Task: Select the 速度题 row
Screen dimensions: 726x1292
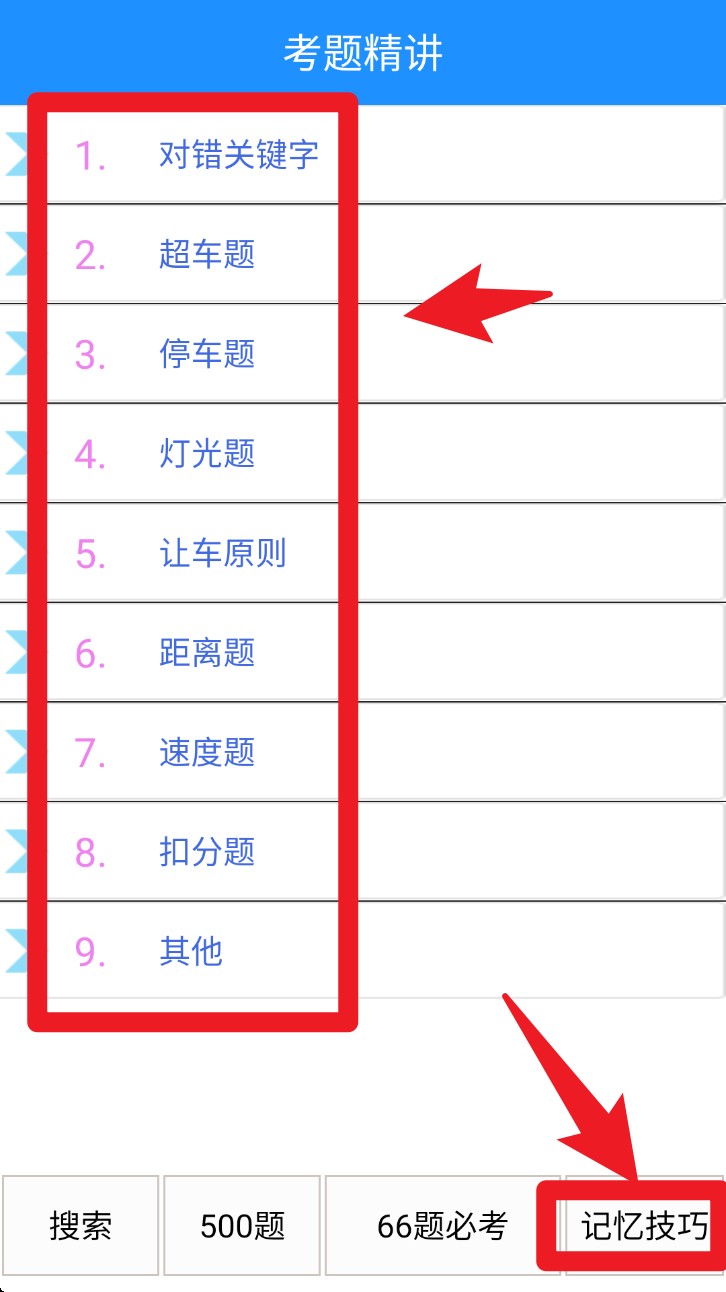Action: pos(362,751)
